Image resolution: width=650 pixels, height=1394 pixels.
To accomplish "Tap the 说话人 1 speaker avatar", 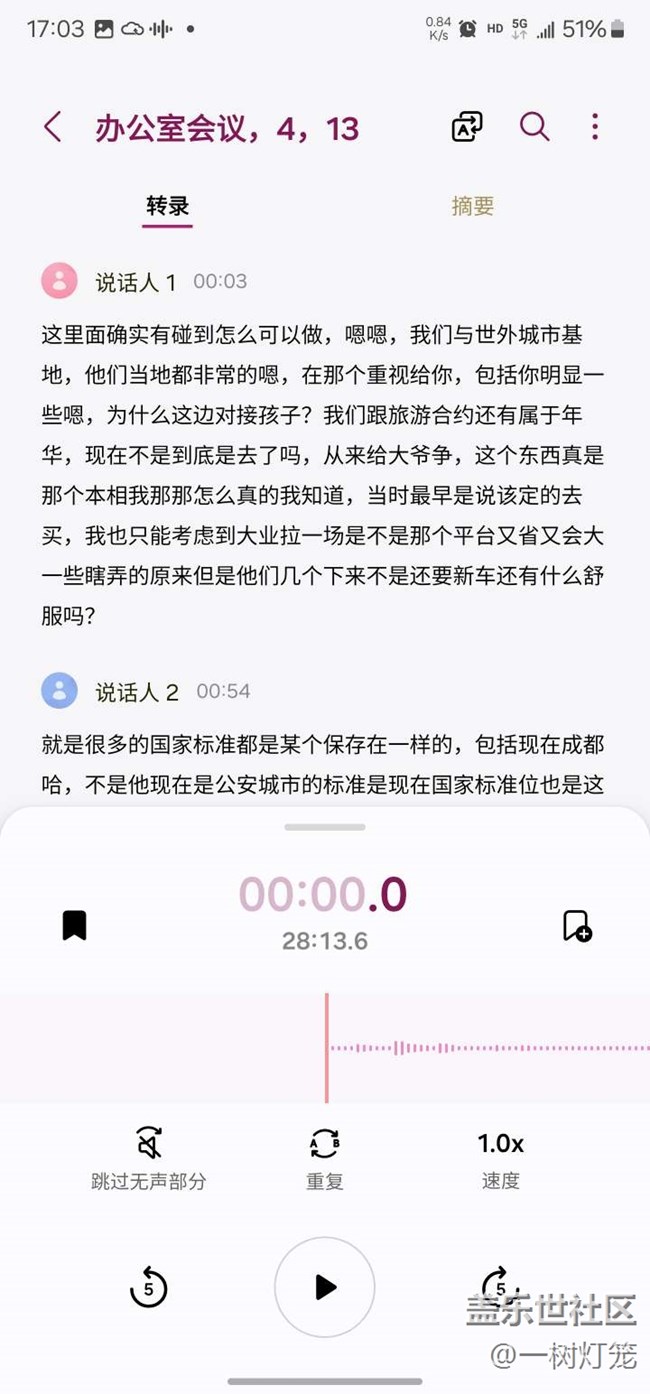I will pyautogui.click(x=59, y=281).
